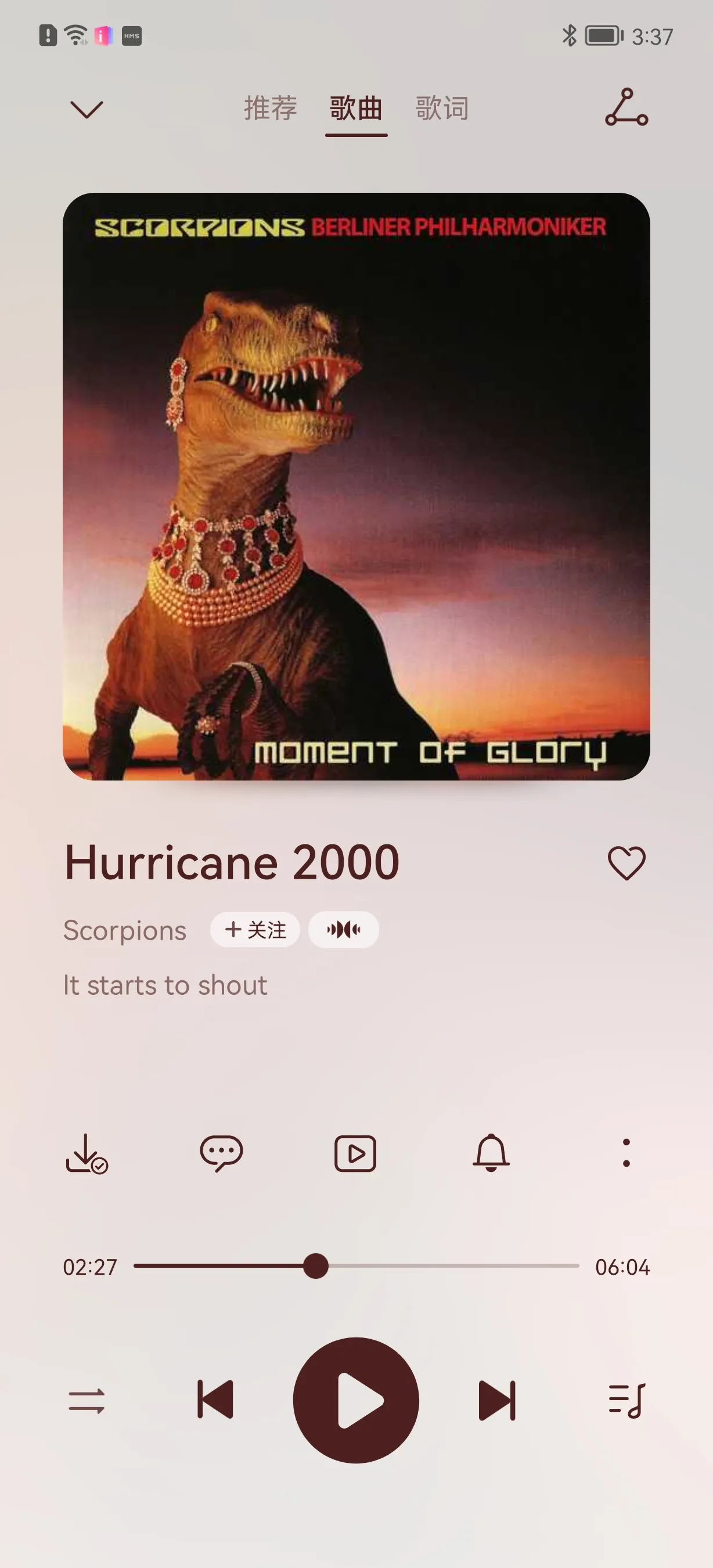
Task: Follow Scorpions with the 关注 button
Action: click(255, 930)
